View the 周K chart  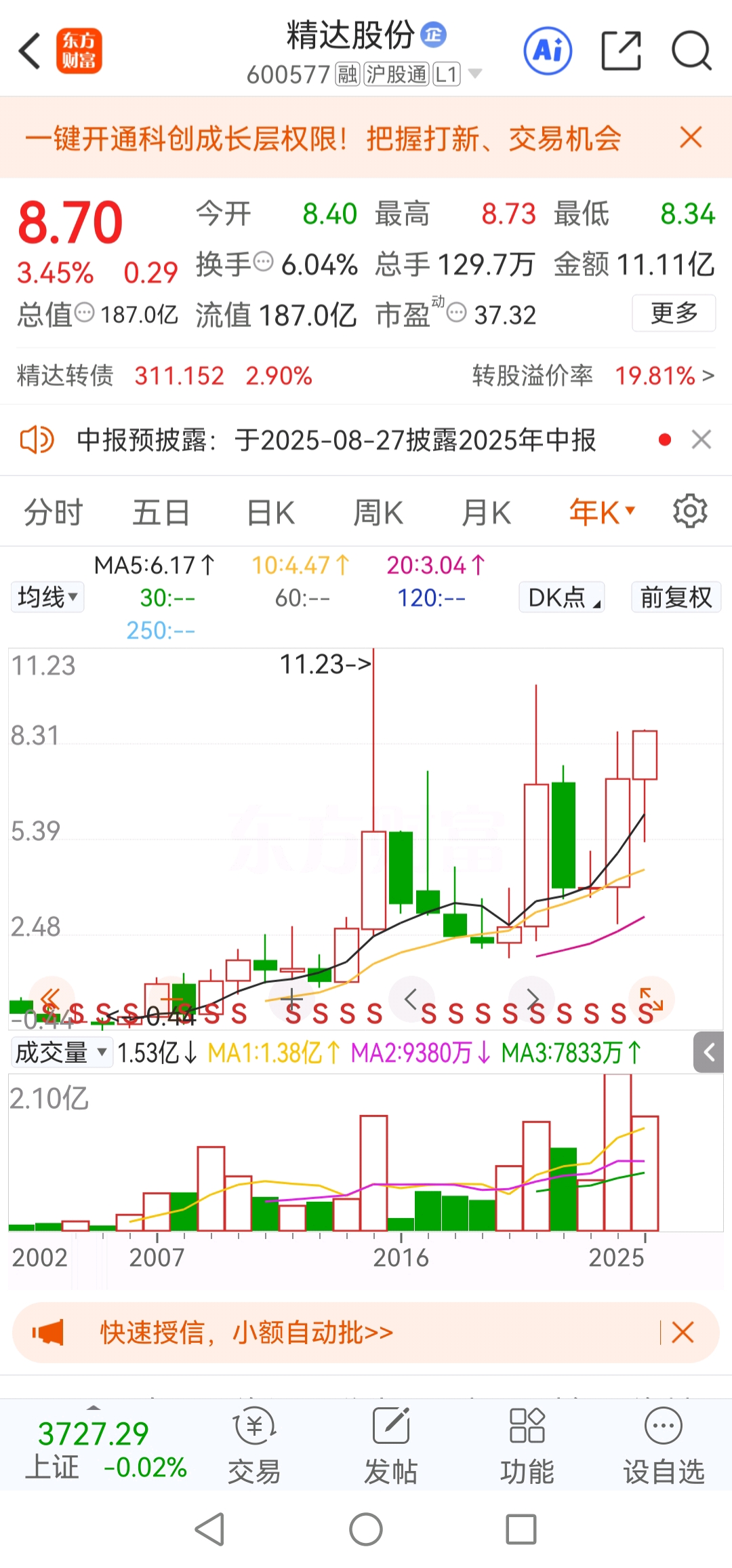point(378,513)
